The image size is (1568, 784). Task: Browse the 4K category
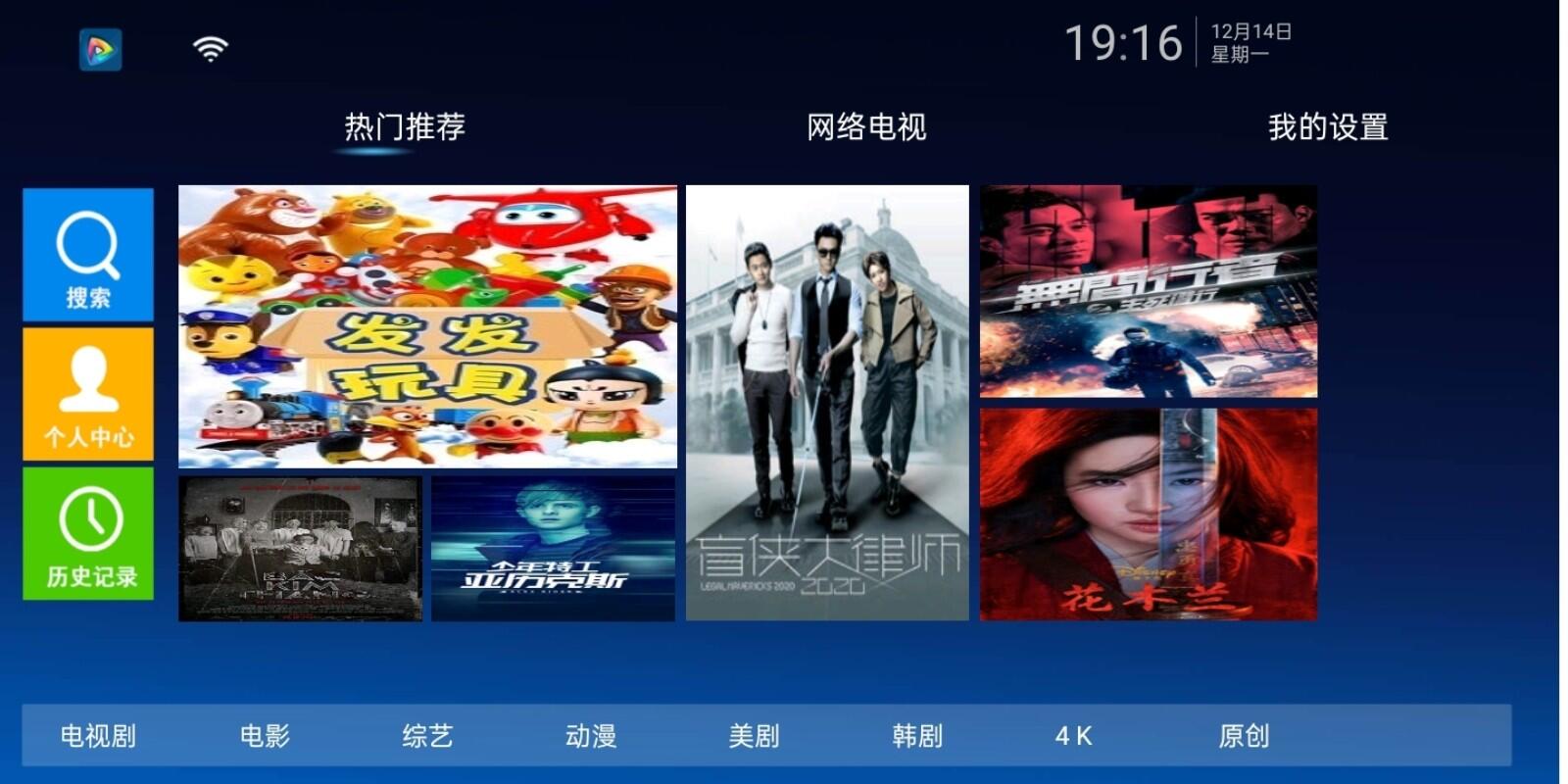tap(1073, 736)
